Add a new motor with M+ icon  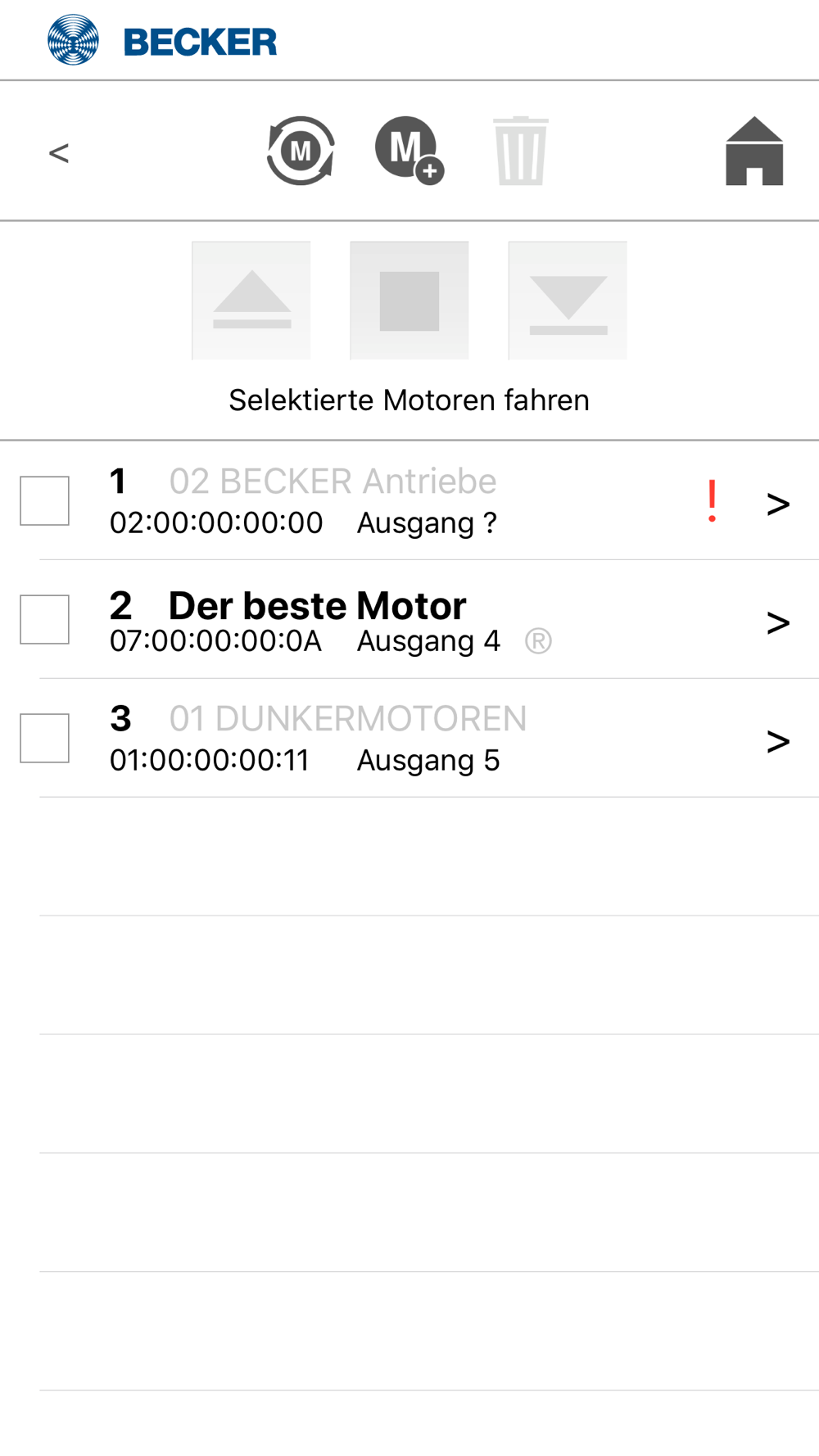coord(409,151)
